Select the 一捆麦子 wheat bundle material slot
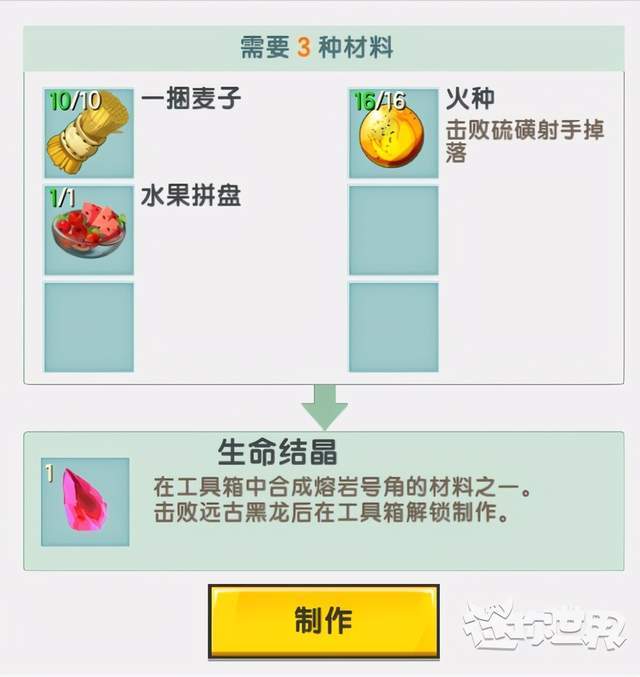 [89, 133]
